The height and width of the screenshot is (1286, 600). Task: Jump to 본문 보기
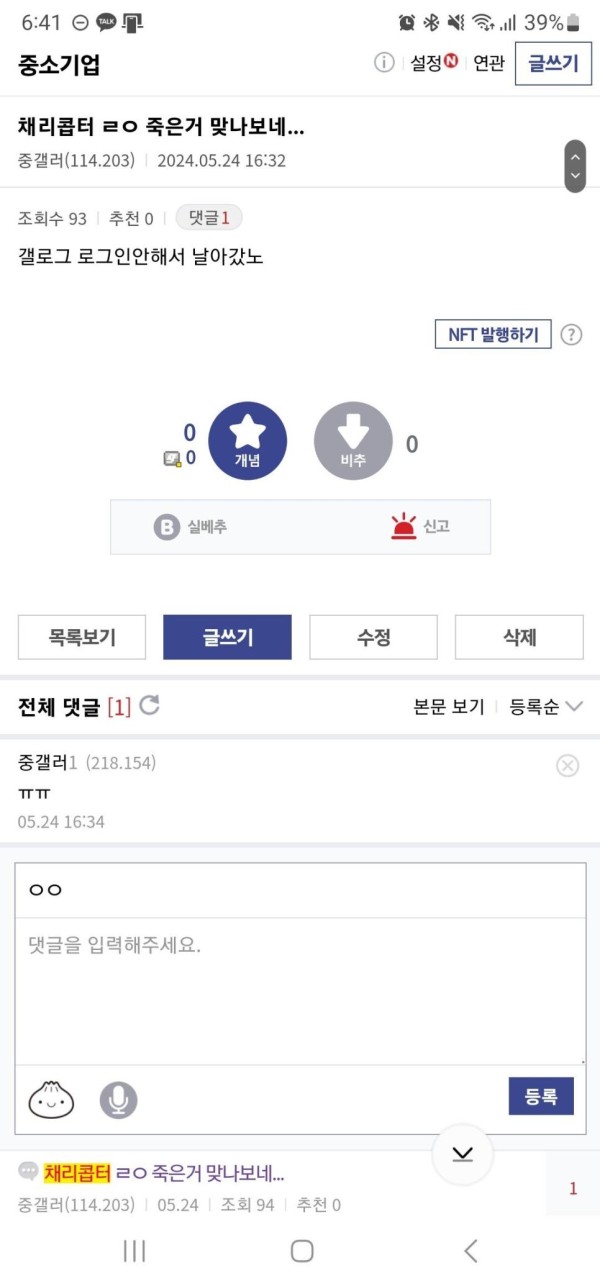[449, 707]
